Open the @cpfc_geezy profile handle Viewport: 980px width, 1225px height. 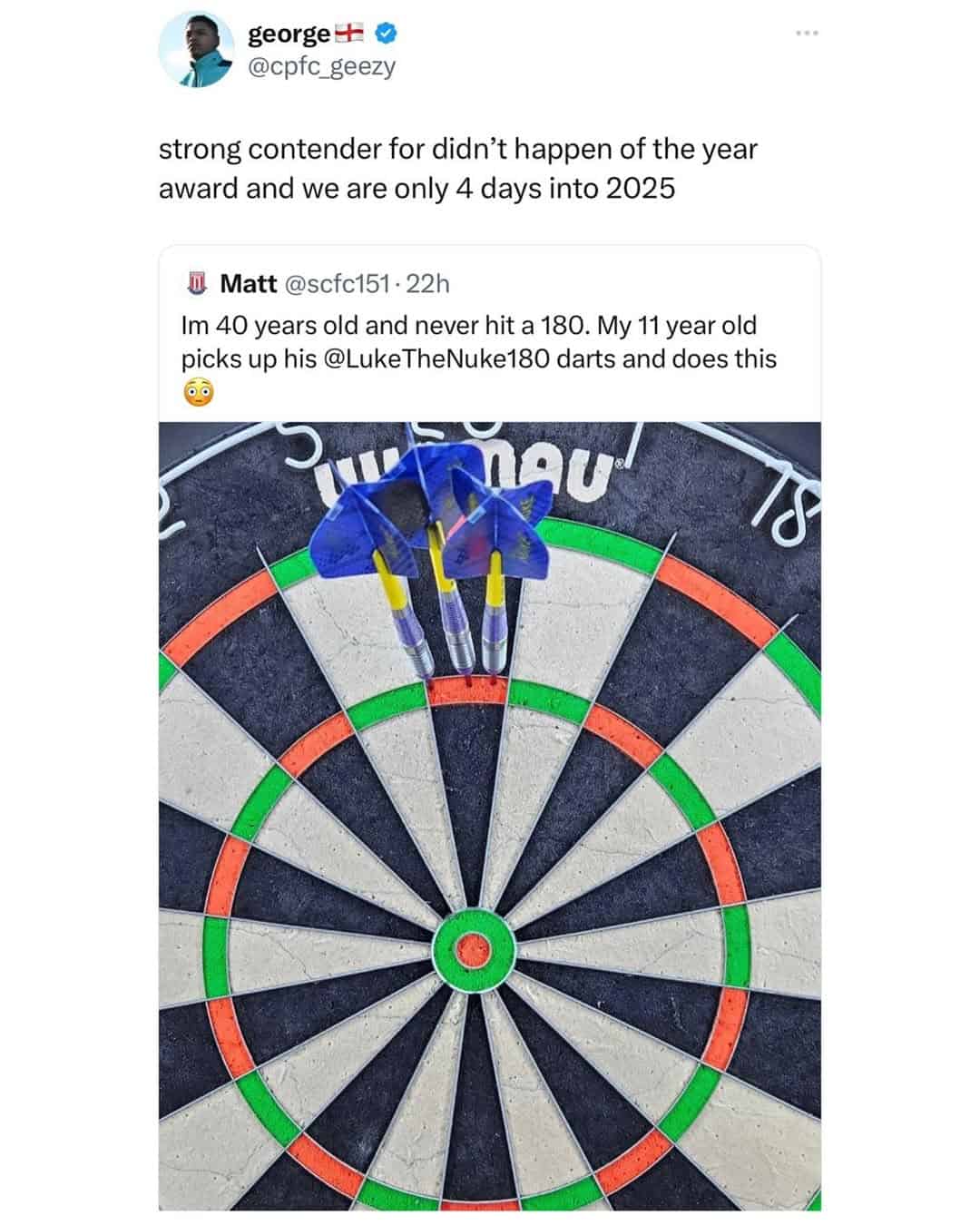click(x=321, y=67)
